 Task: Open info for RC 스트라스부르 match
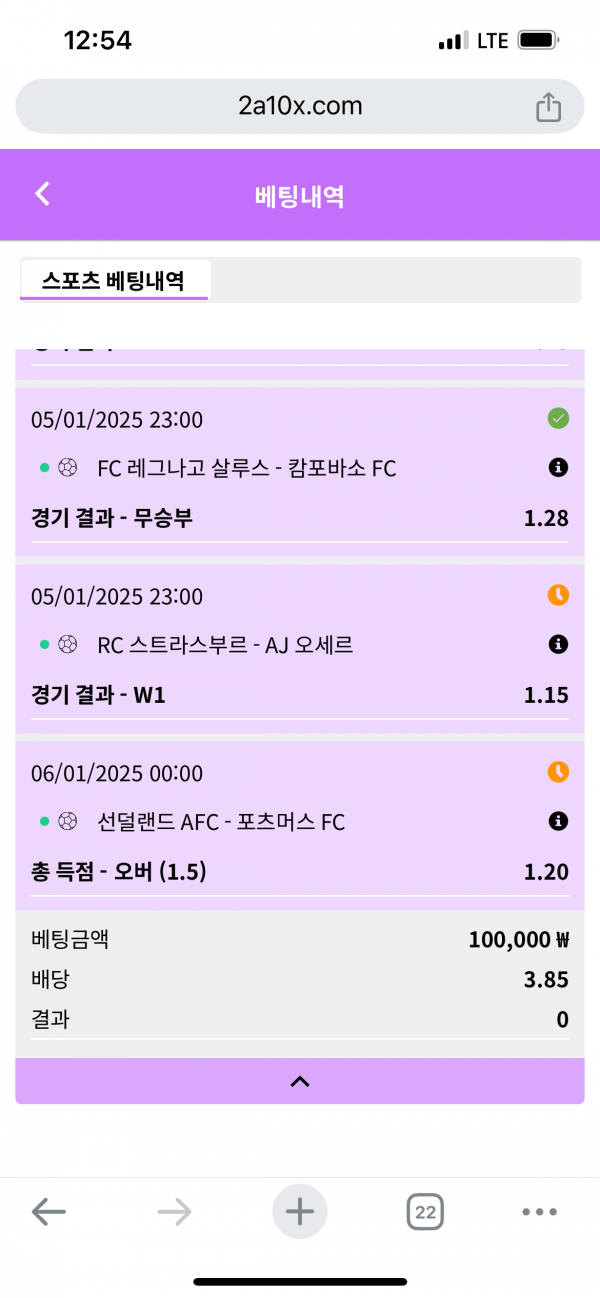558,644
